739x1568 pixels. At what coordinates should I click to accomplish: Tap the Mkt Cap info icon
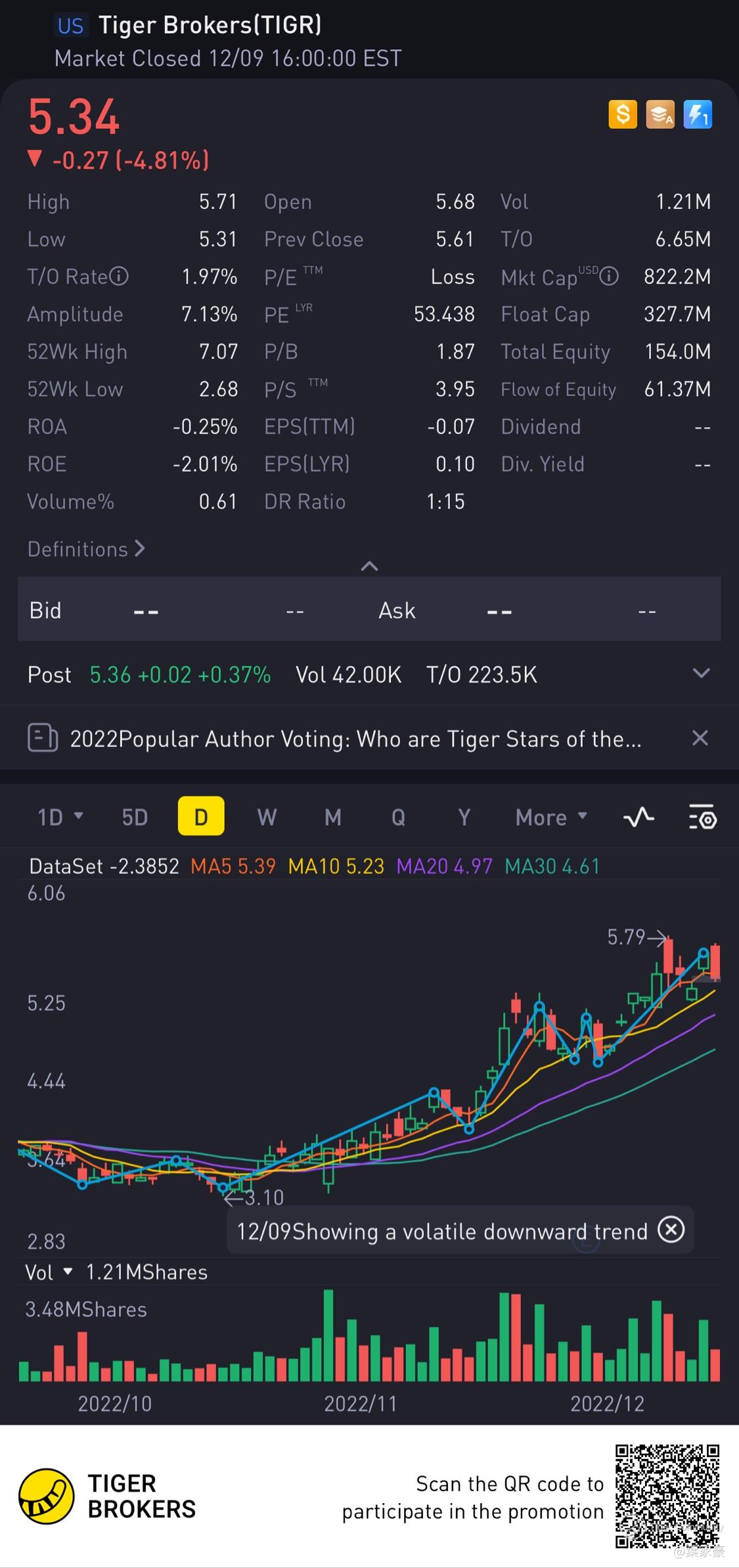tap(610, 276)
